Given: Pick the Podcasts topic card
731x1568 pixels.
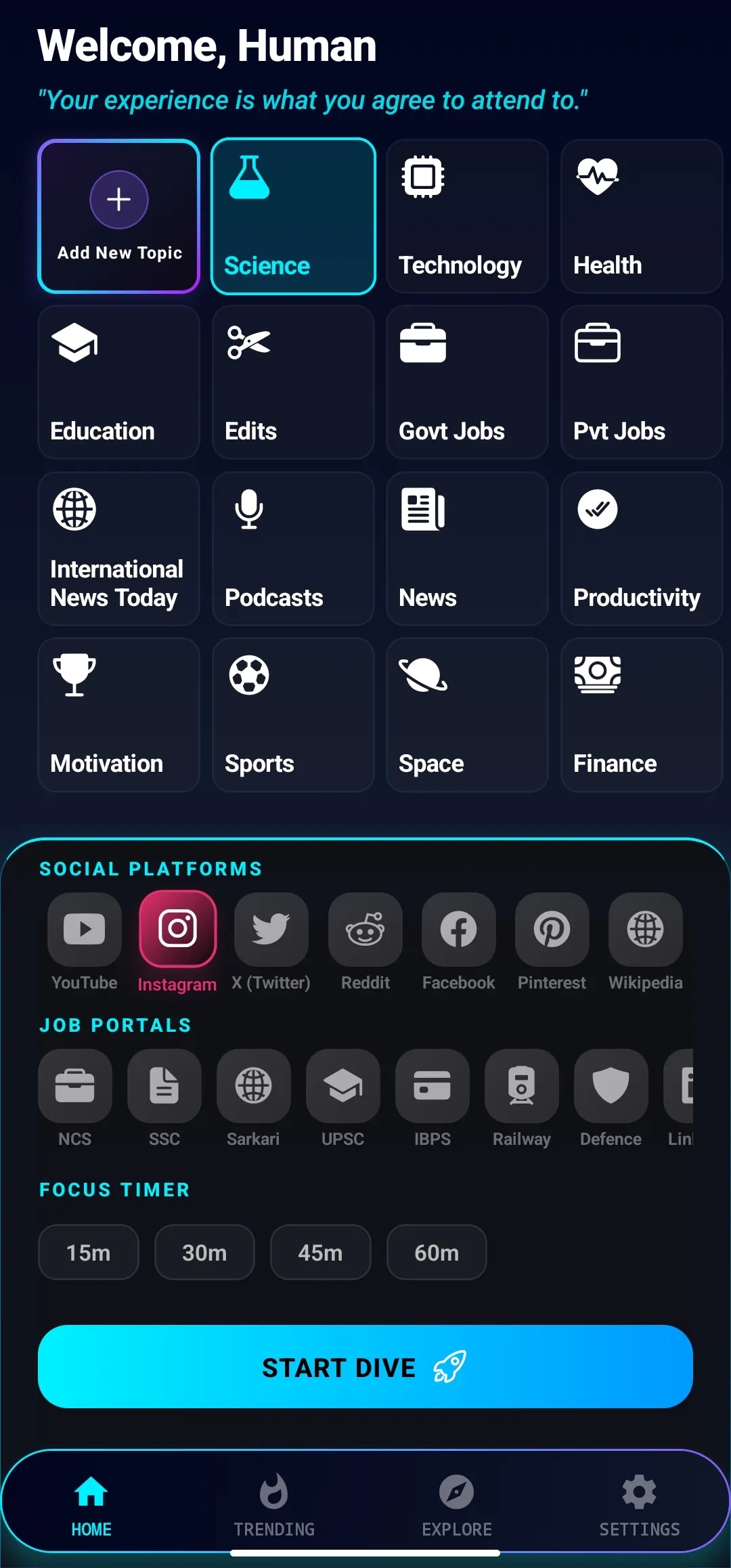Looking at the screenshot, I should pos(293,548).
